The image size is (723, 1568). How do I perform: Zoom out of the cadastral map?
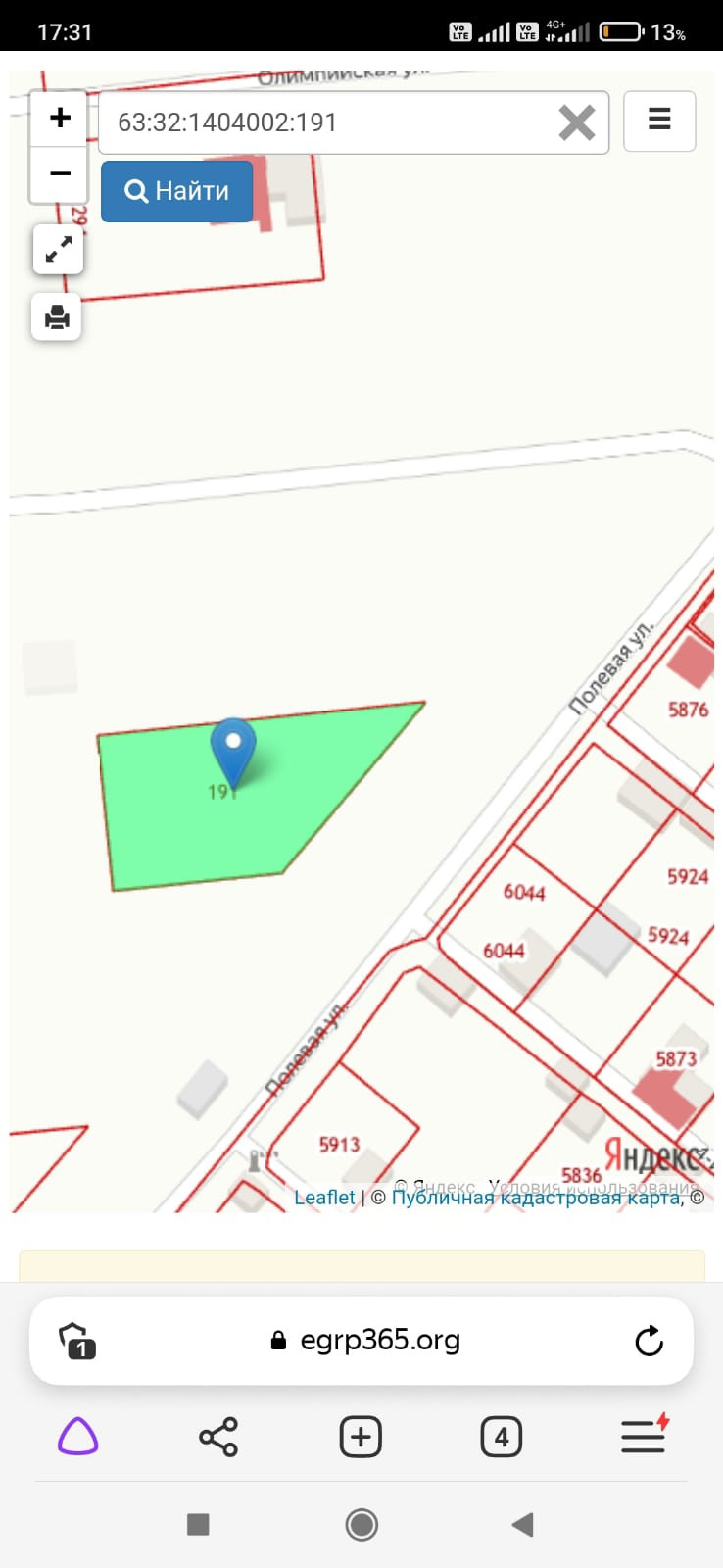[60, 173]
